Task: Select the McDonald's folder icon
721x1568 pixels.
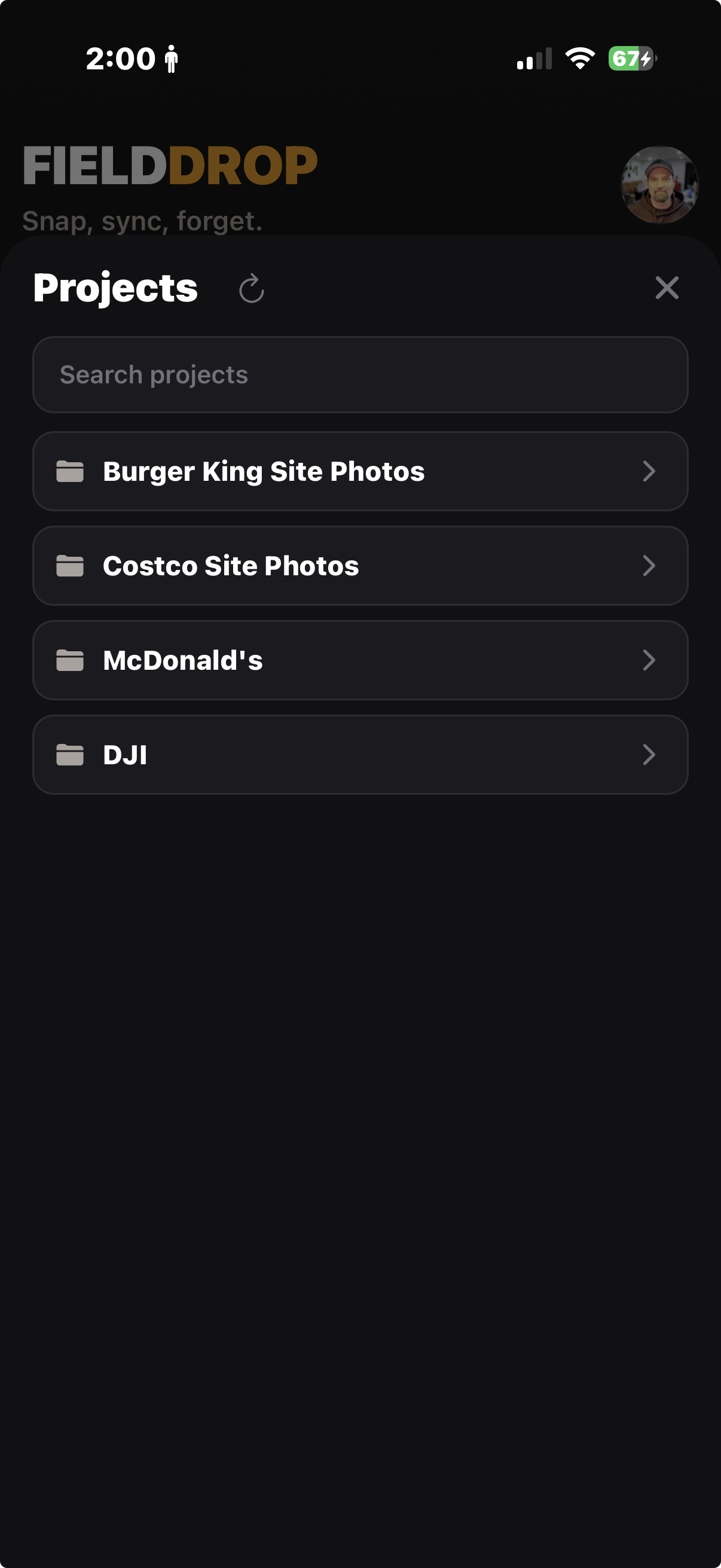Action: [70, 660]
